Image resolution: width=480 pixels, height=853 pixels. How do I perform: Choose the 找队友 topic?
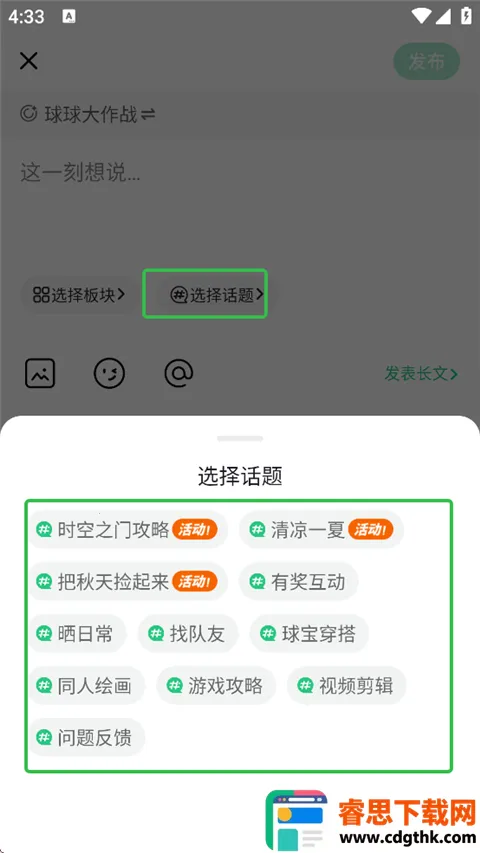coord(188,633)
